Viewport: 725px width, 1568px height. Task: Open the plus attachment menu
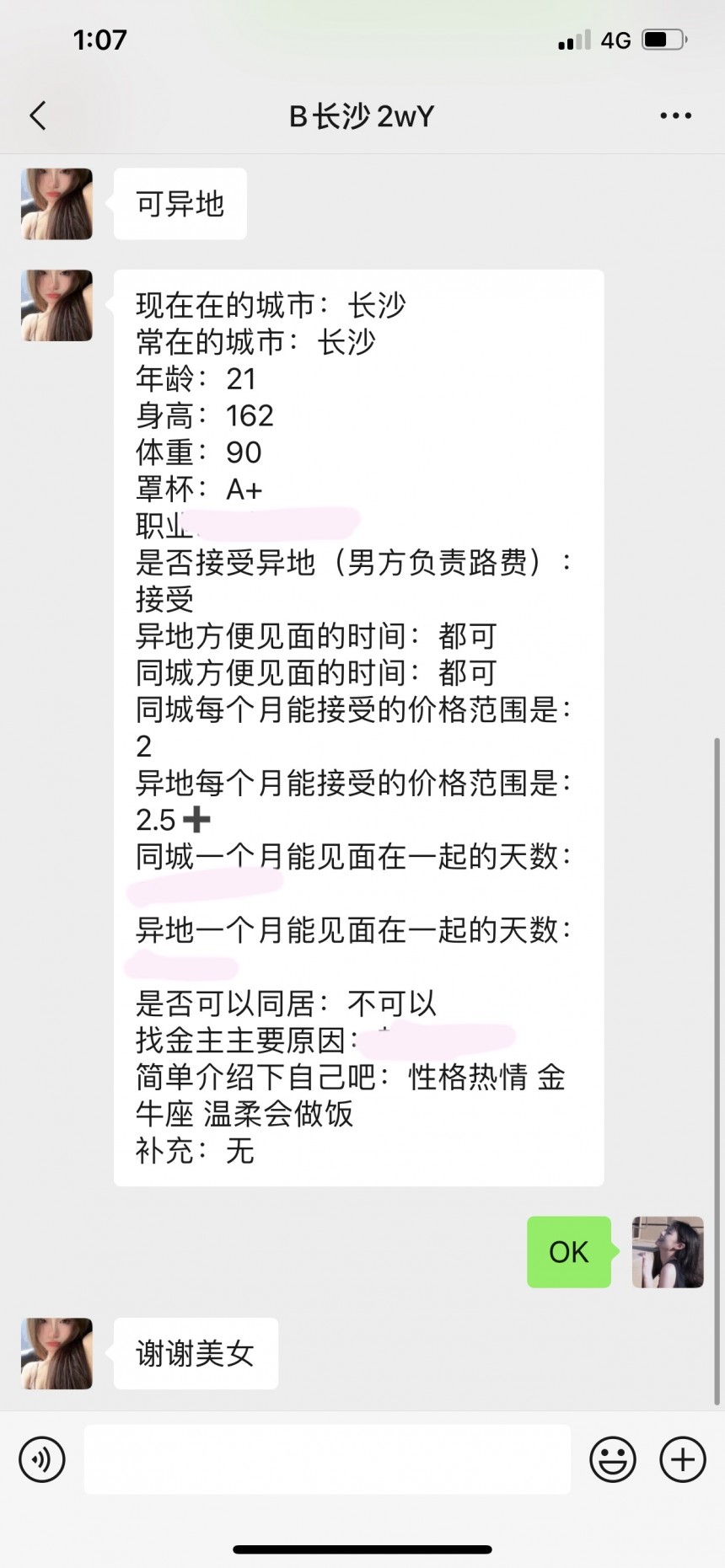pos(682,1458)
